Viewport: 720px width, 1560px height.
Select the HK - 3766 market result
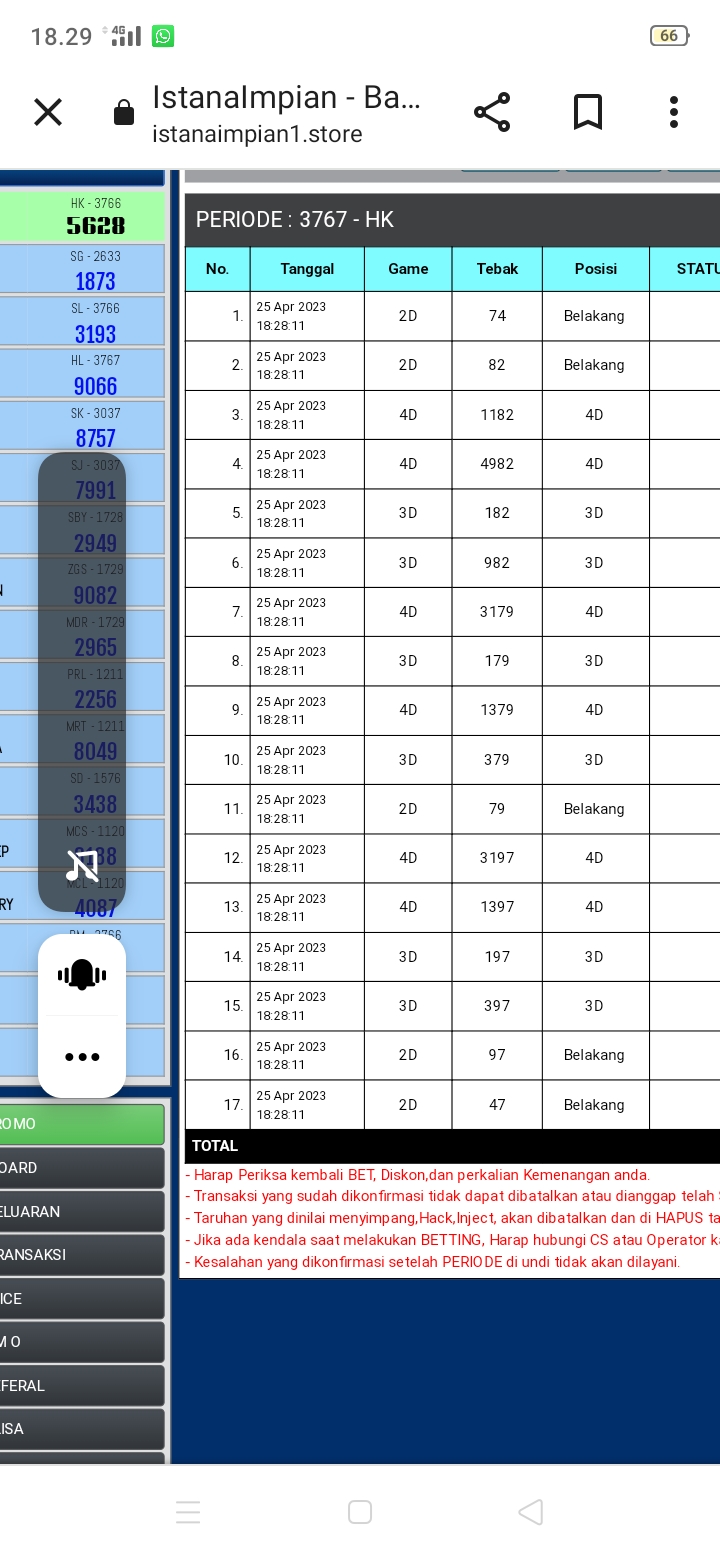[95, 216]
